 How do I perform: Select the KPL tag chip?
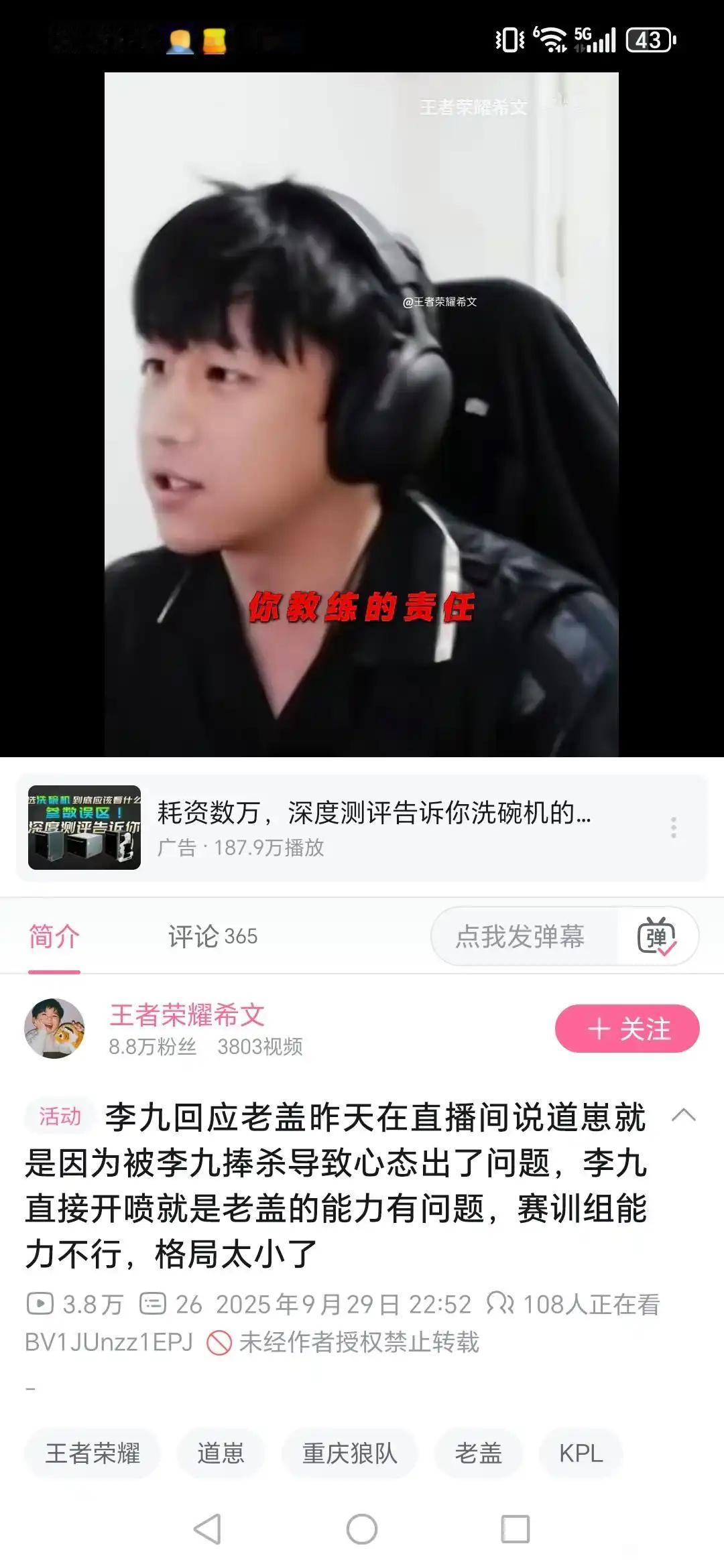pos(581,1453)
